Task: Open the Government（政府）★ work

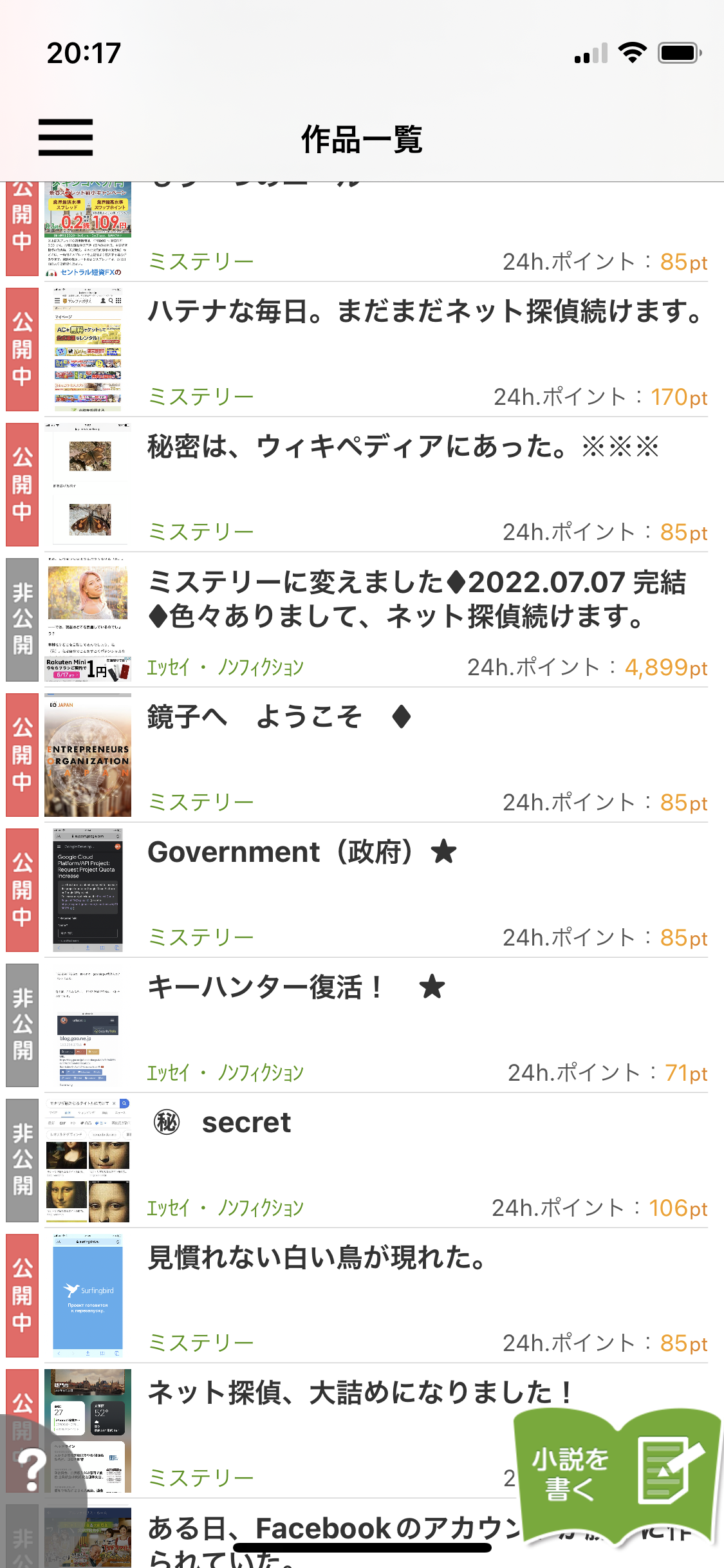Action: tap(302, 853)
